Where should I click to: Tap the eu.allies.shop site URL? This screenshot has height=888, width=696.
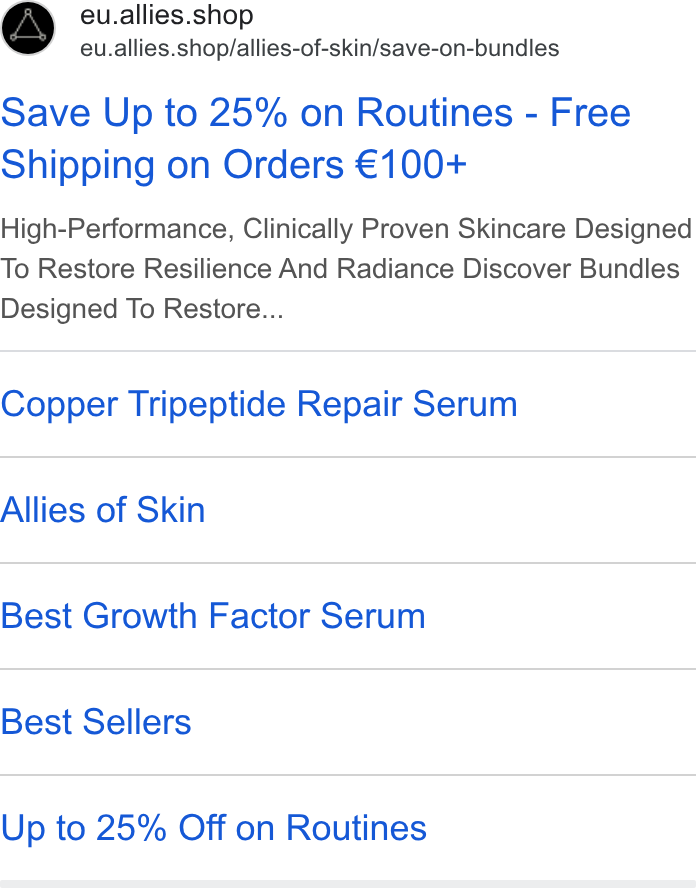[x=319, y=48]
